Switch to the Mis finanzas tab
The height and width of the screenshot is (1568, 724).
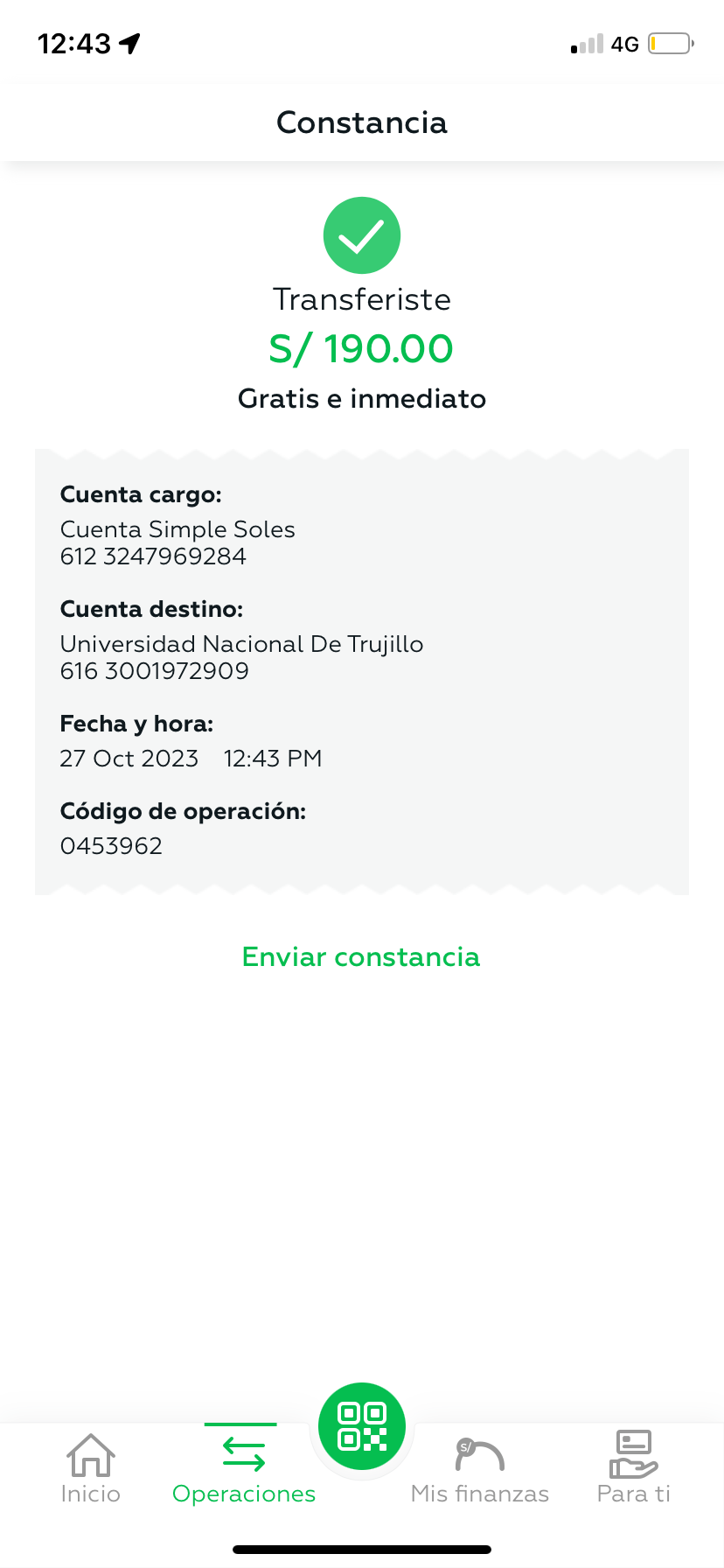(480, 1469)
